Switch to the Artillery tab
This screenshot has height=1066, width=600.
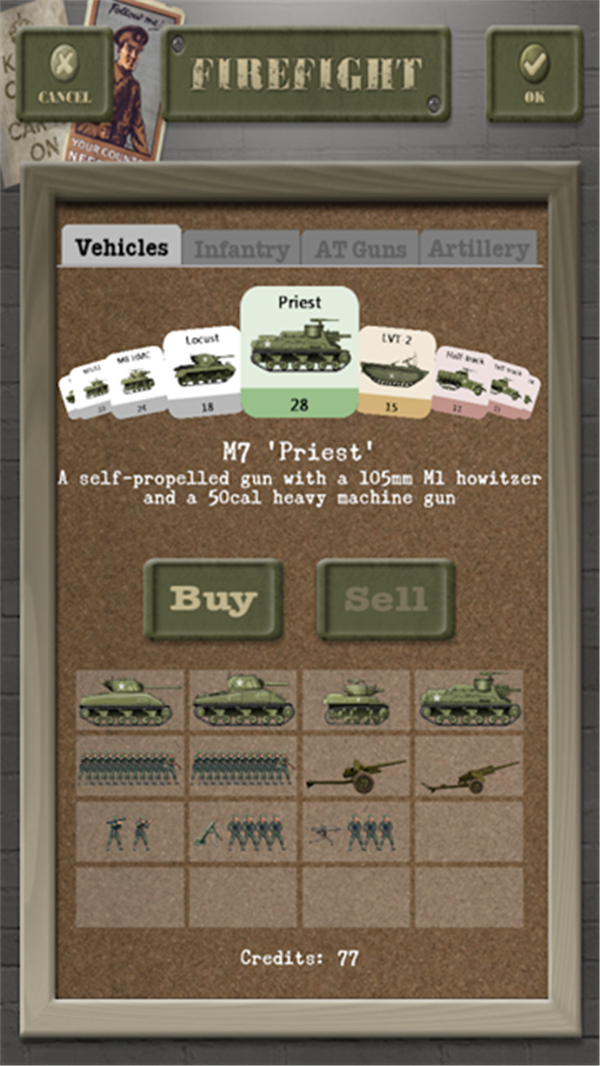pos(478,249)
